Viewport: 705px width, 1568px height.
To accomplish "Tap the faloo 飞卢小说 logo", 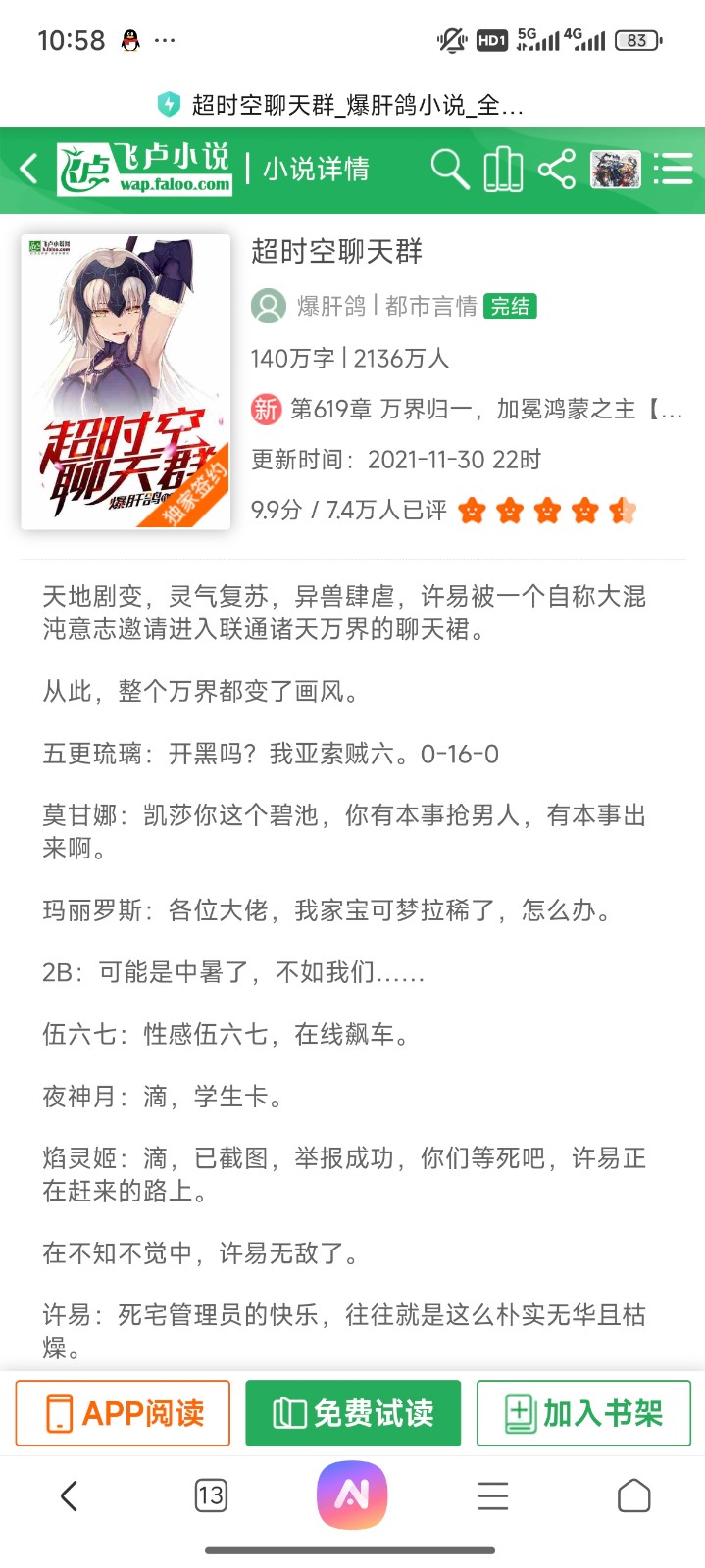I will click(x=145, y=169).
